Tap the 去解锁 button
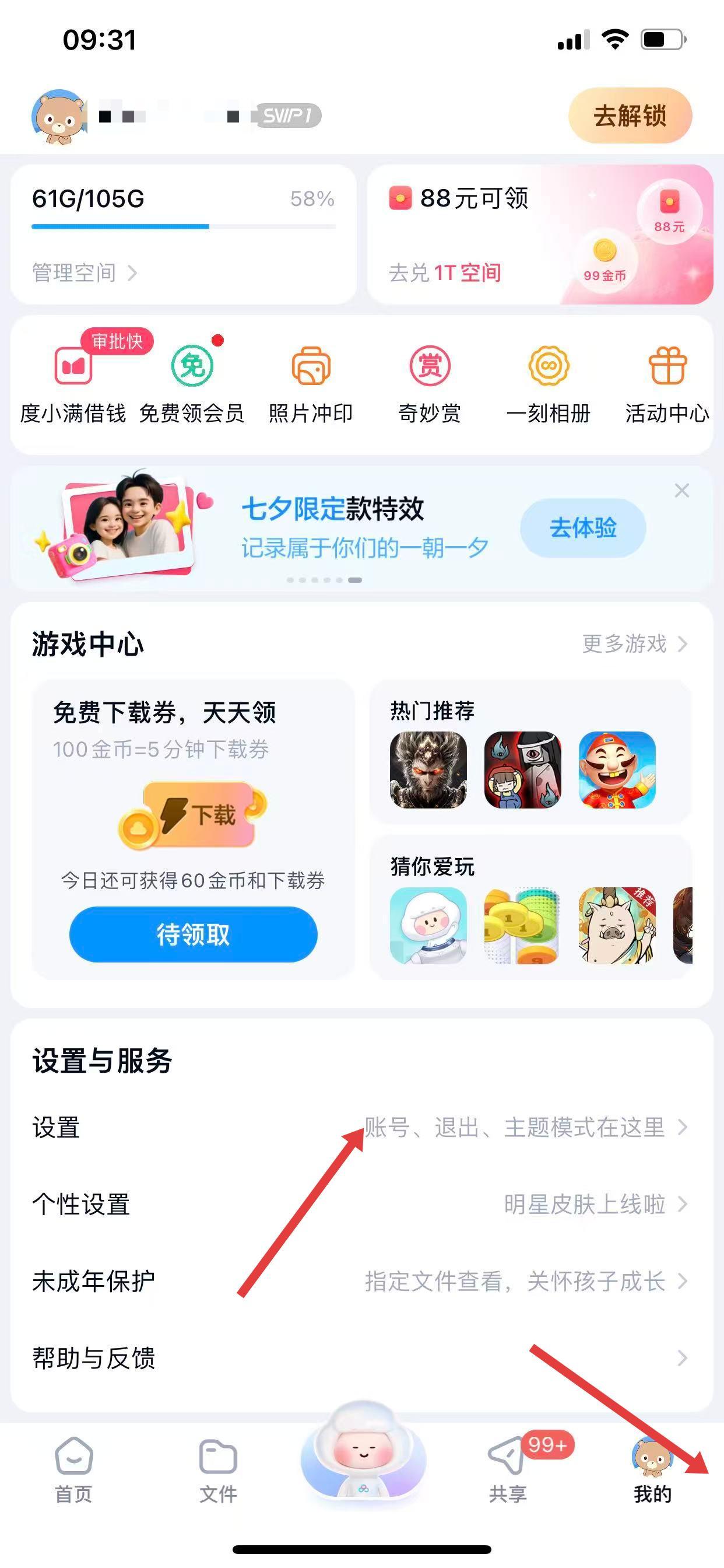Screen dimensions: 724x1568 click(630, 116)
